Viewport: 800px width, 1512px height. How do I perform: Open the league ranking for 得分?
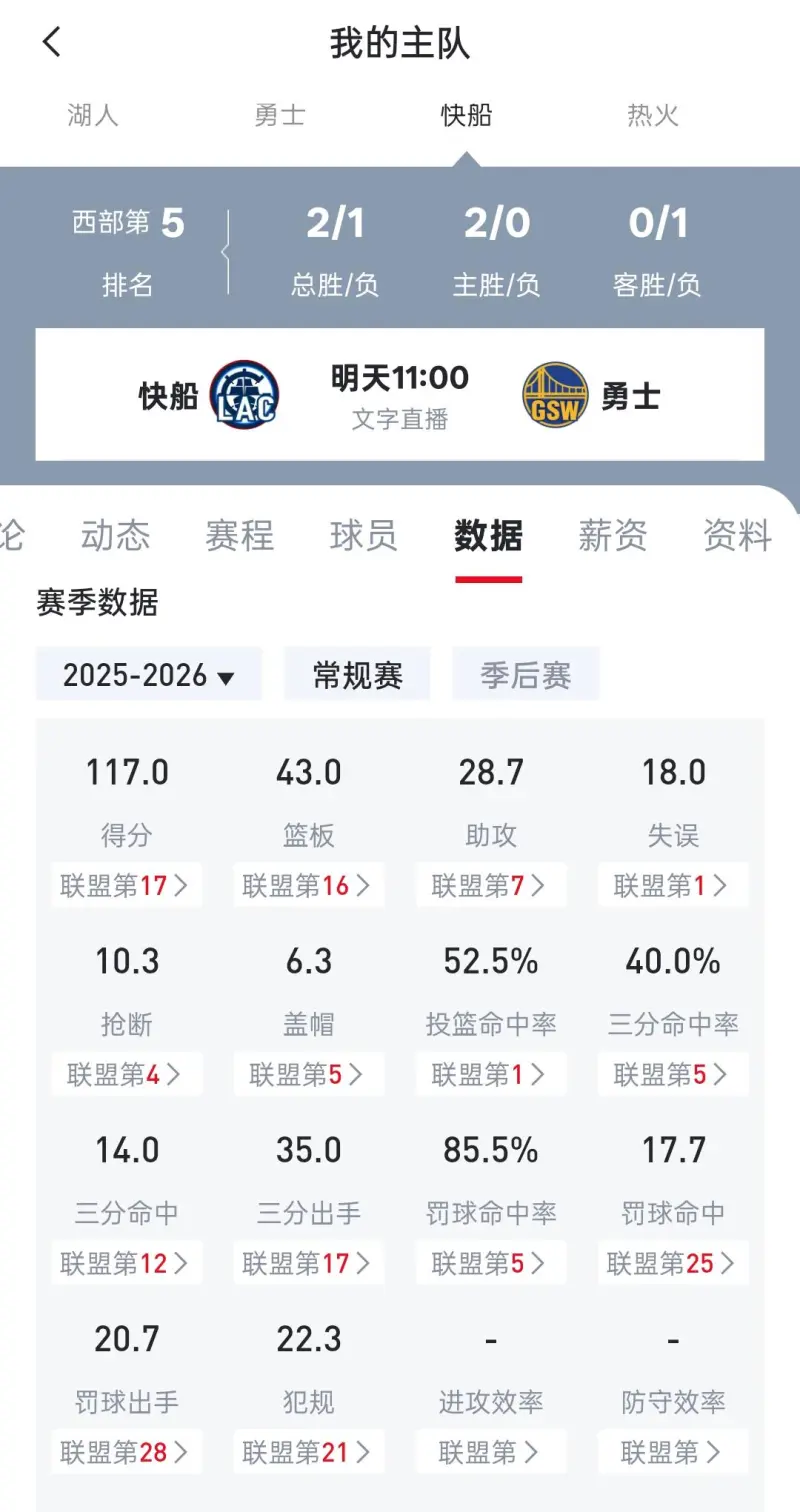tap(126, 886)
